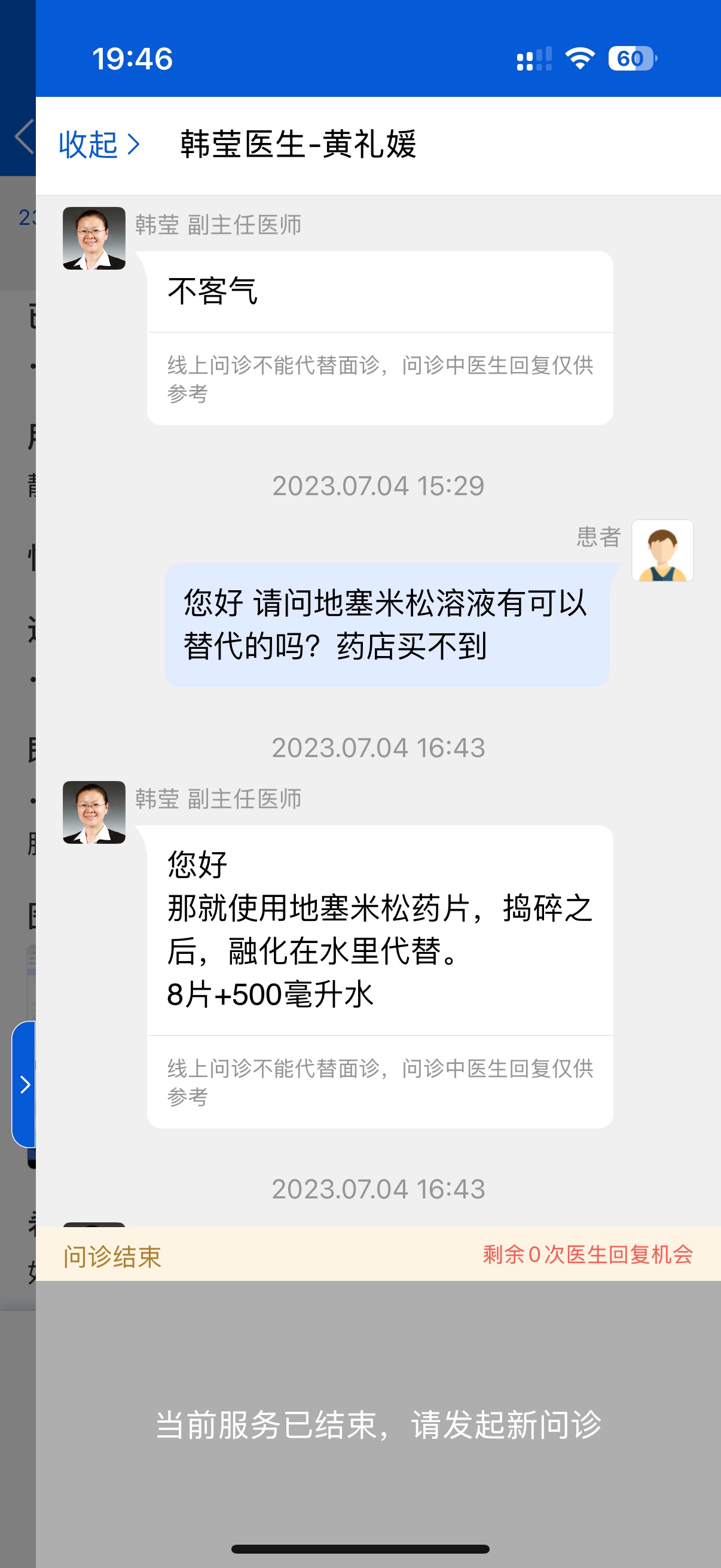
Task: Tap the patient avatar next to 患者
Action: coord(662,550)
